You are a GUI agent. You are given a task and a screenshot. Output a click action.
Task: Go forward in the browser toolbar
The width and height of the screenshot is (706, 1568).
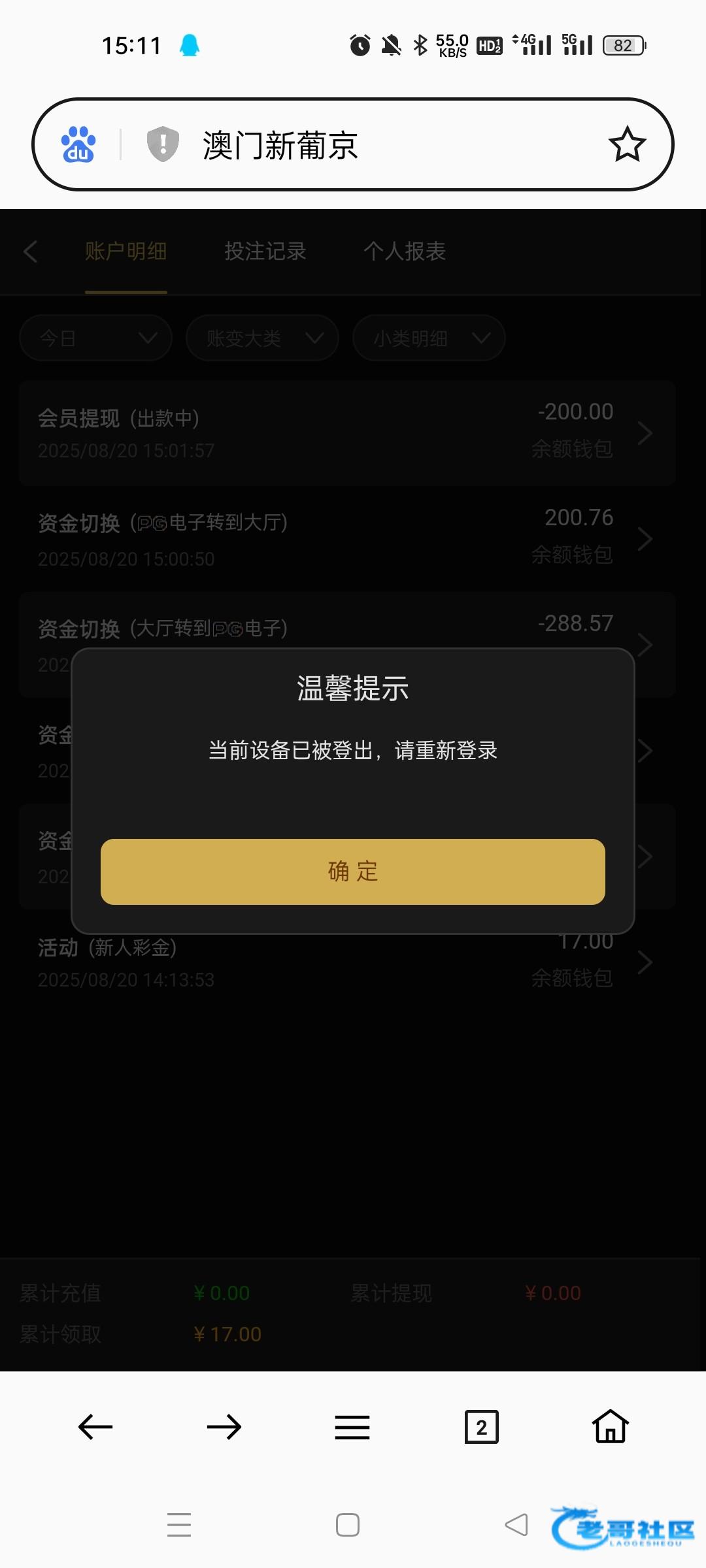224,1427
